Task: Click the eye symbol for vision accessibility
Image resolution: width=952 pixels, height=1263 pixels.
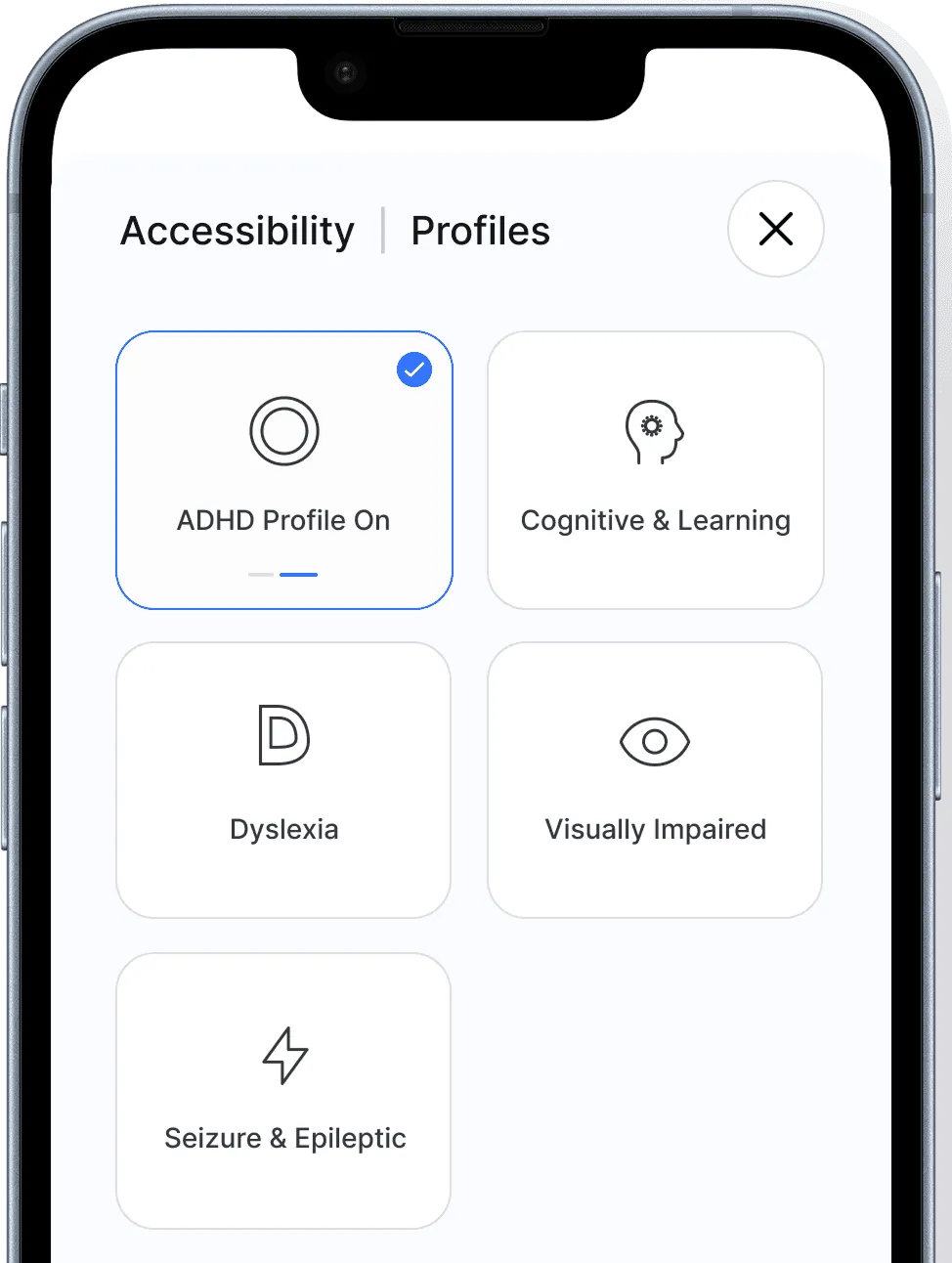Action: (x=655, y=741)
